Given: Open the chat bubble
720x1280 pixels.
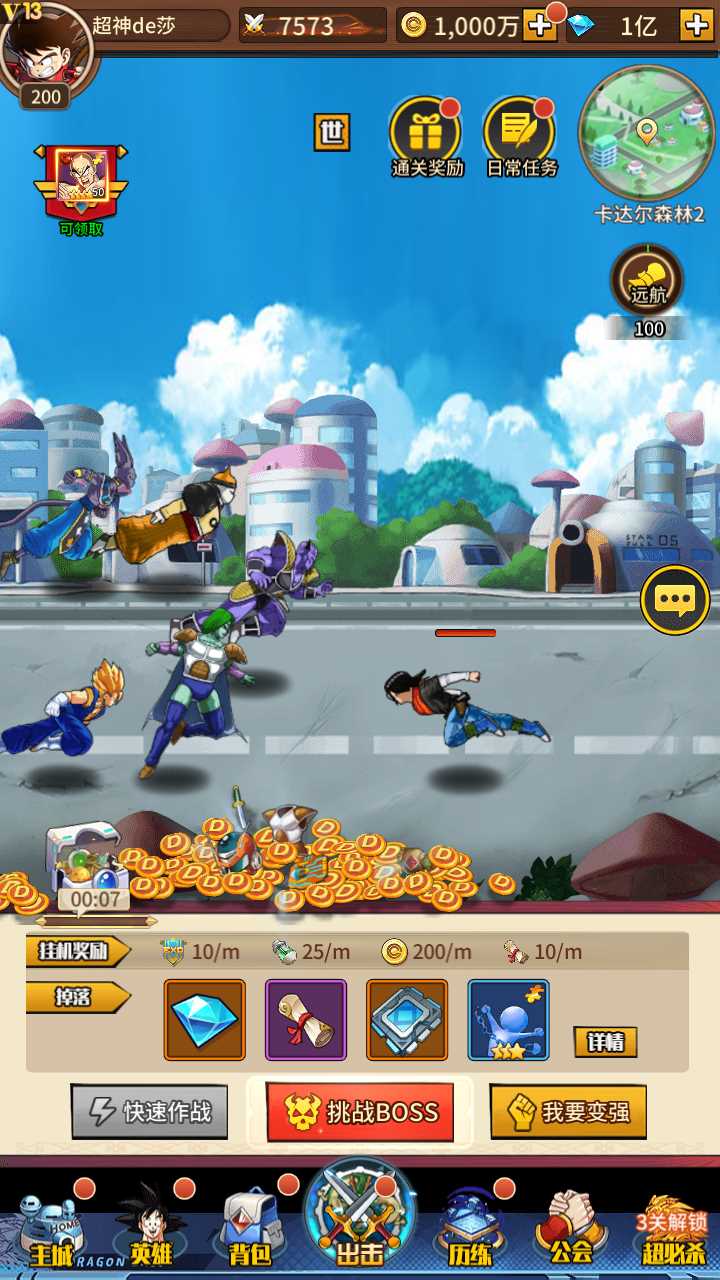Looking at the screenshot, I should 675,600.
